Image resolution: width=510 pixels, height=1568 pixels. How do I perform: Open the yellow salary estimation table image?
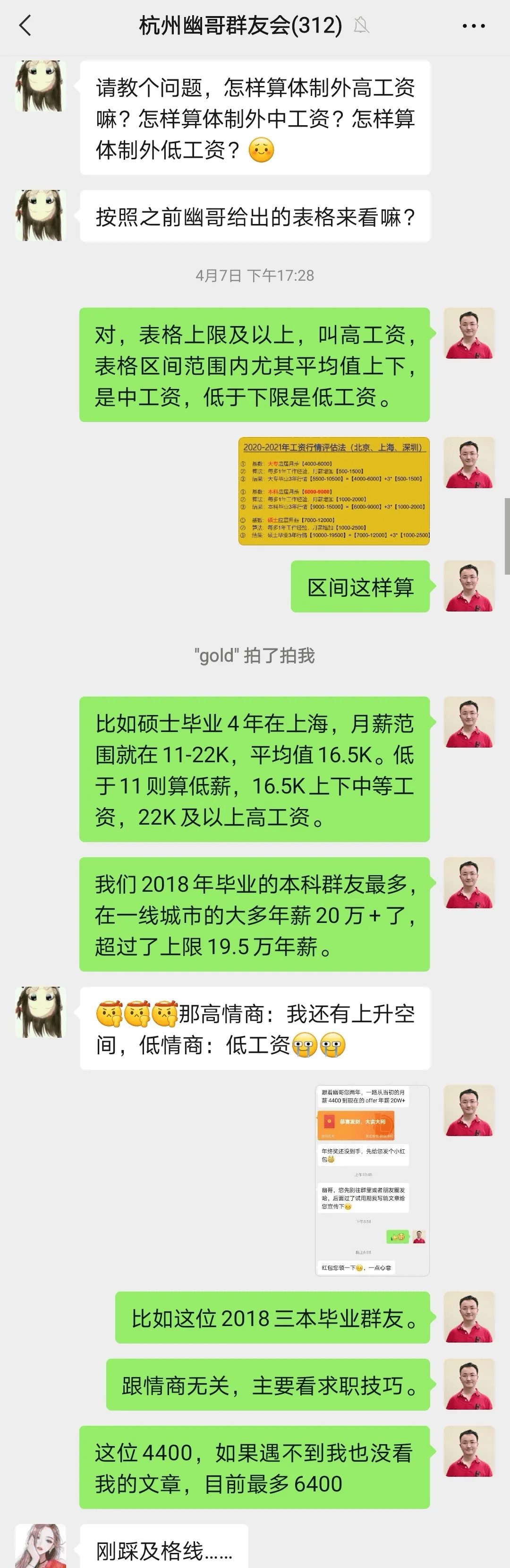tap(333, 491)
